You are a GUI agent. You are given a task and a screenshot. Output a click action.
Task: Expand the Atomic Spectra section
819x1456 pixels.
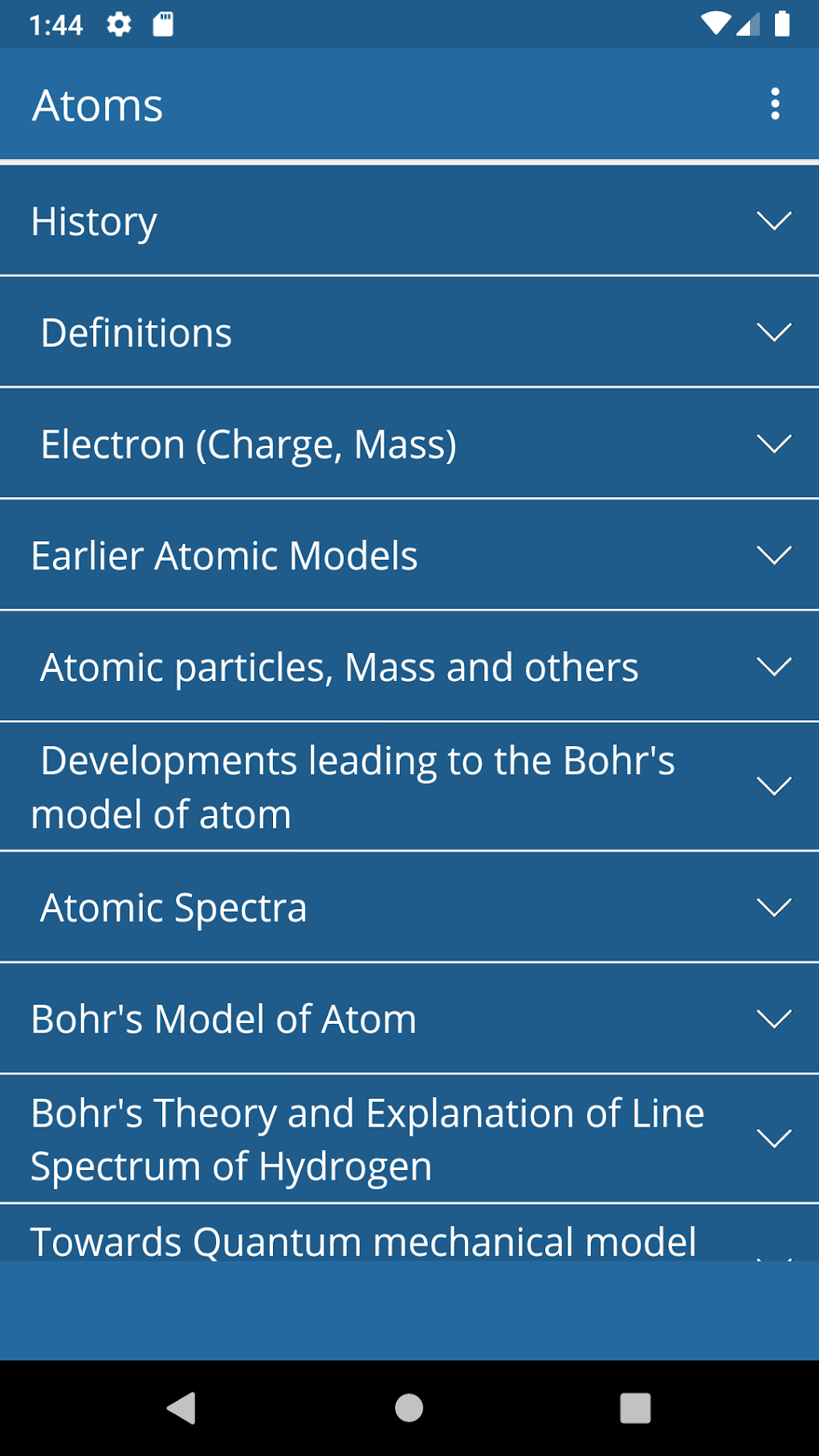tap(409, 907)
